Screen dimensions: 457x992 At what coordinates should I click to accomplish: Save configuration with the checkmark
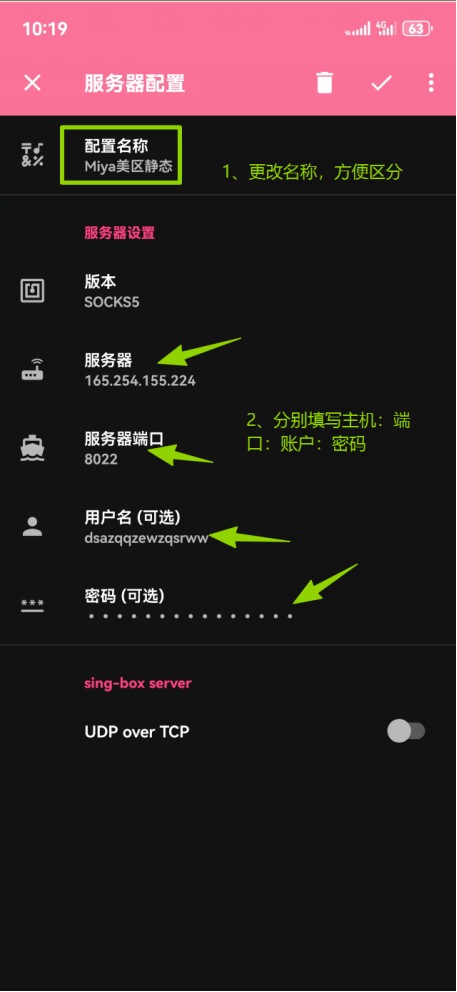[382, 83]
